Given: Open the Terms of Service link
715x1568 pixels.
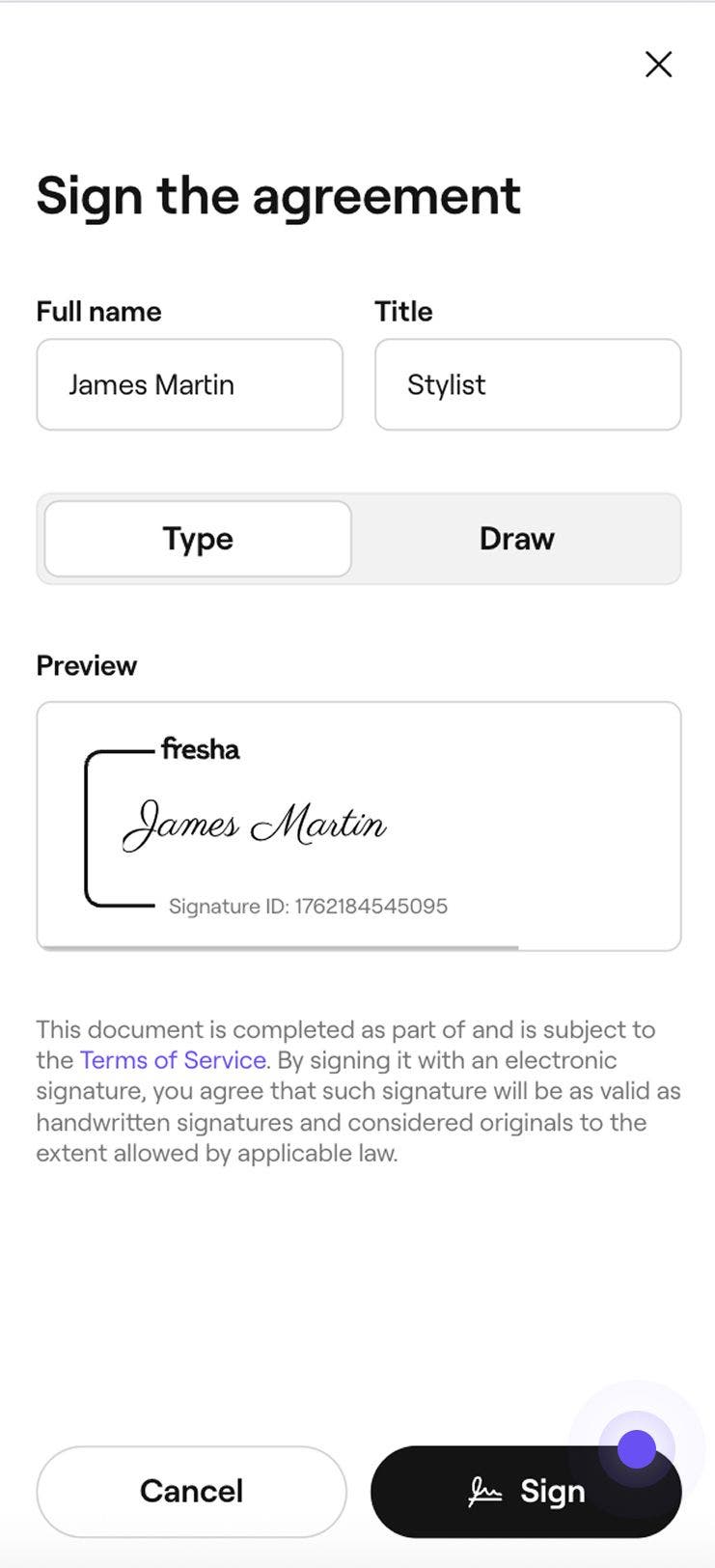Looking at the screenshot, I should [173, 1060].
